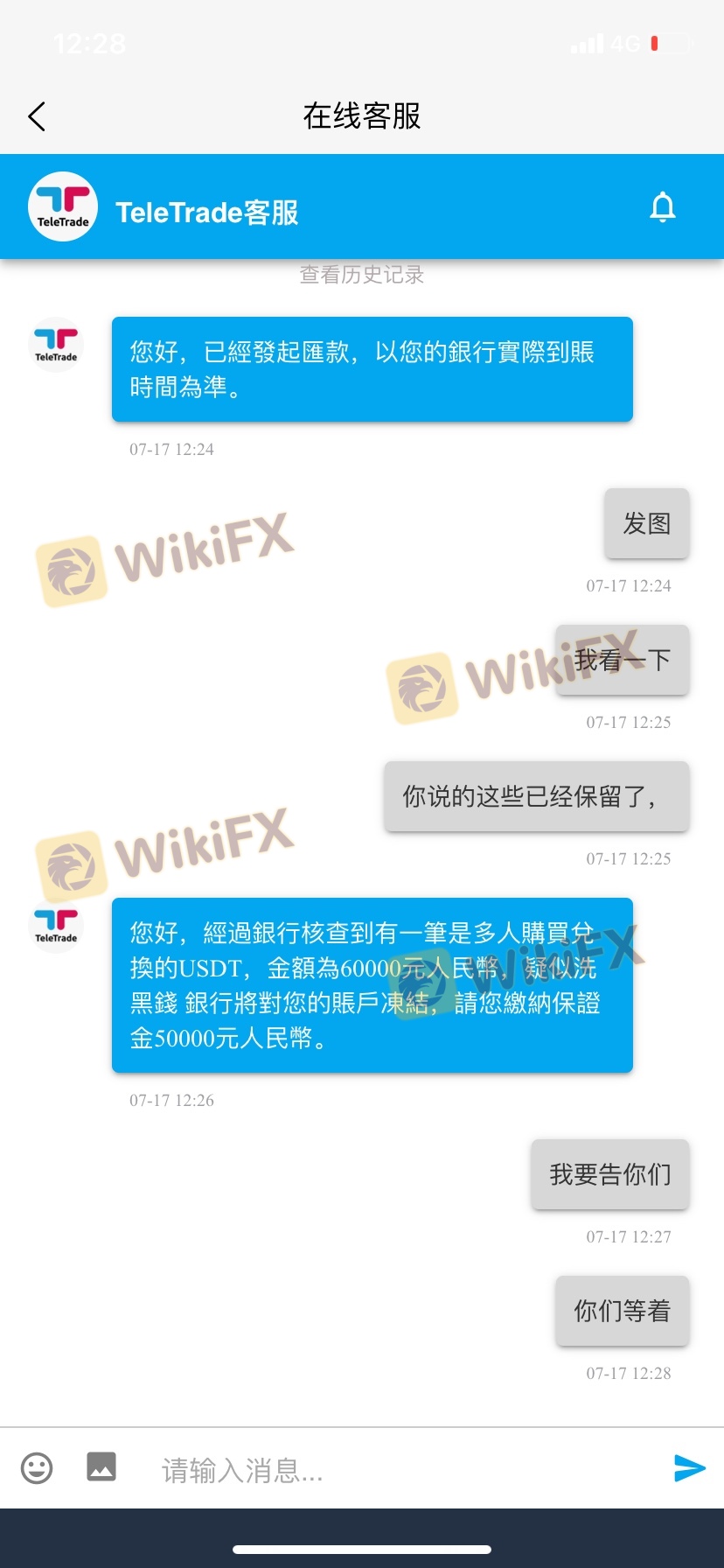Attach an image to the chat

click(101, 1466)
